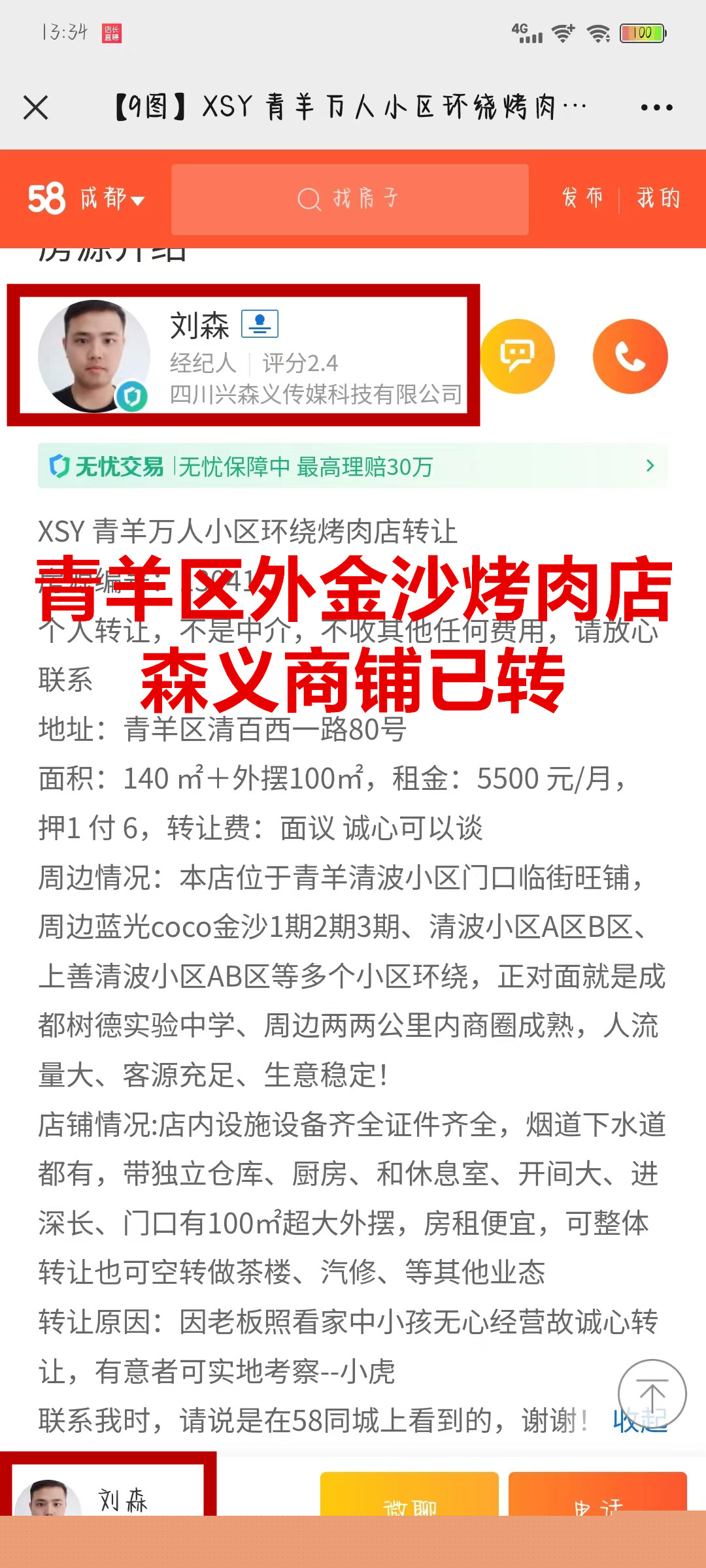706x1568 pixels.
Task: Close the listing page with X
Action: [x=36, y=108]
